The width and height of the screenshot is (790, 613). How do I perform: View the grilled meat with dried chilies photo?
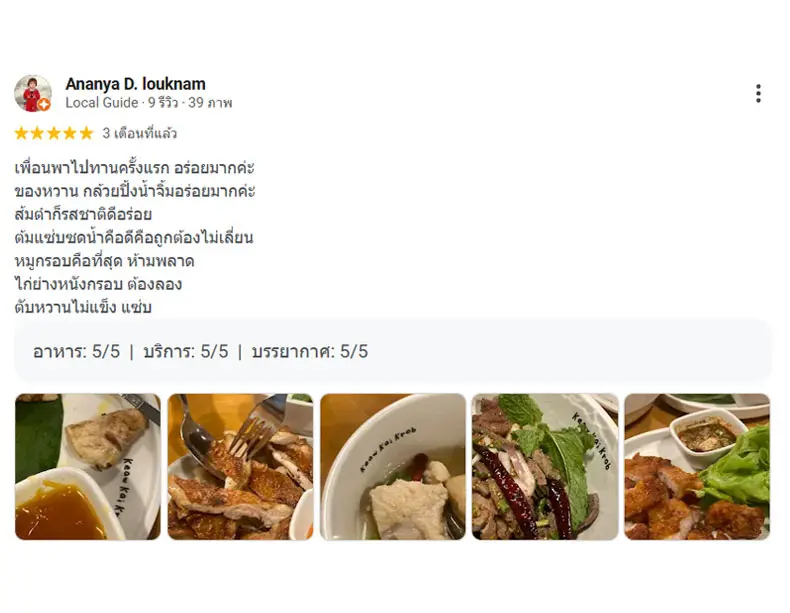545,466
